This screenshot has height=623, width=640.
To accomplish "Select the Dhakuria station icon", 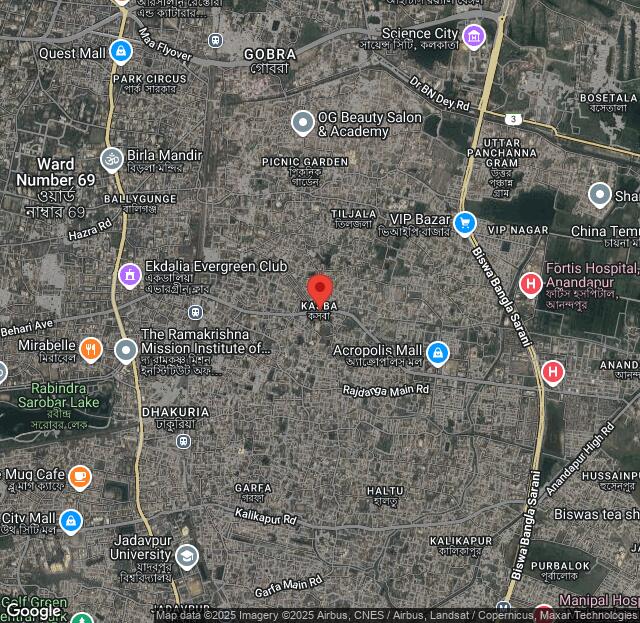I will (183, 441).
